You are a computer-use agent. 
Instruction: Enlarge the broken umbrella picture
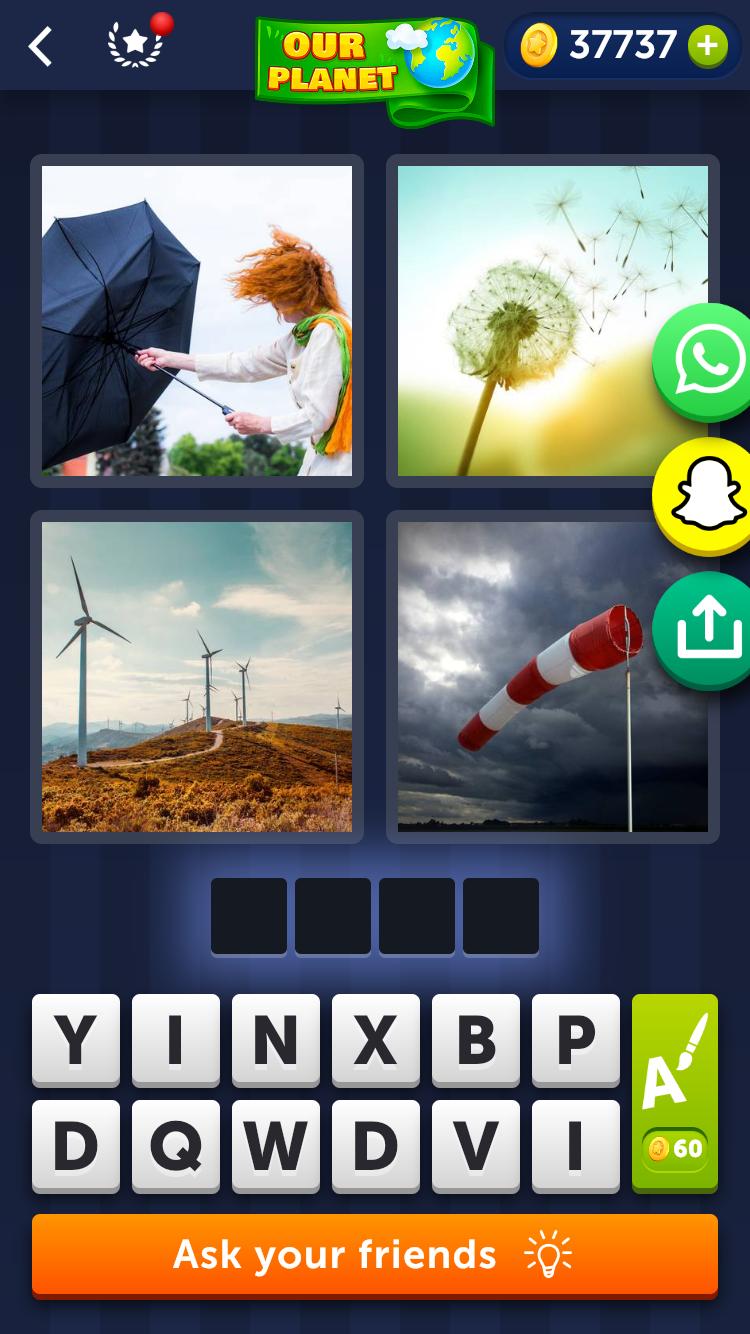coord(197,321)
